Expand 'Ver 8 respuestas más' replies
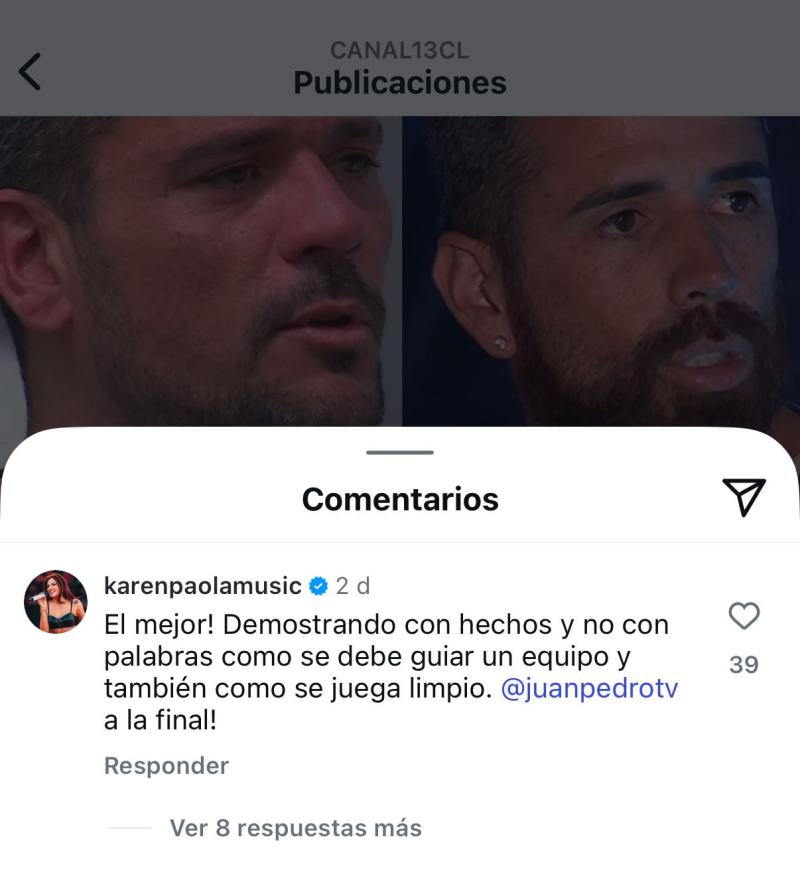 [x=294, y=828]
